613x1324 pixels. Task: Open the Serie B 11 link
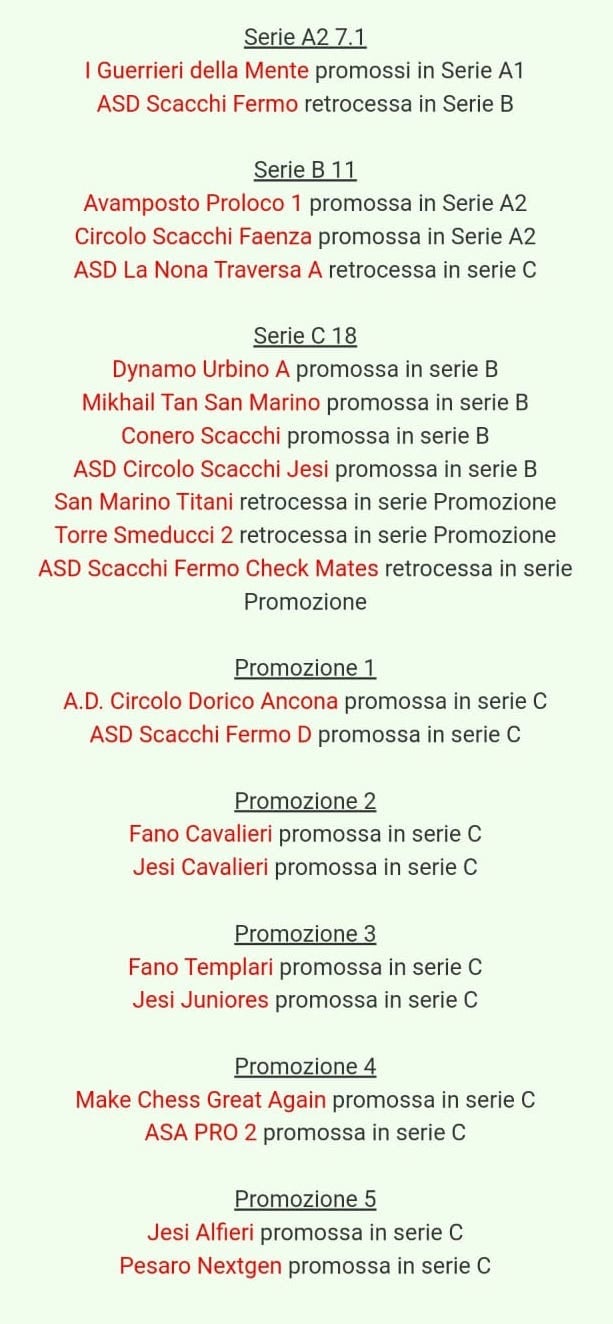point(305,170)
